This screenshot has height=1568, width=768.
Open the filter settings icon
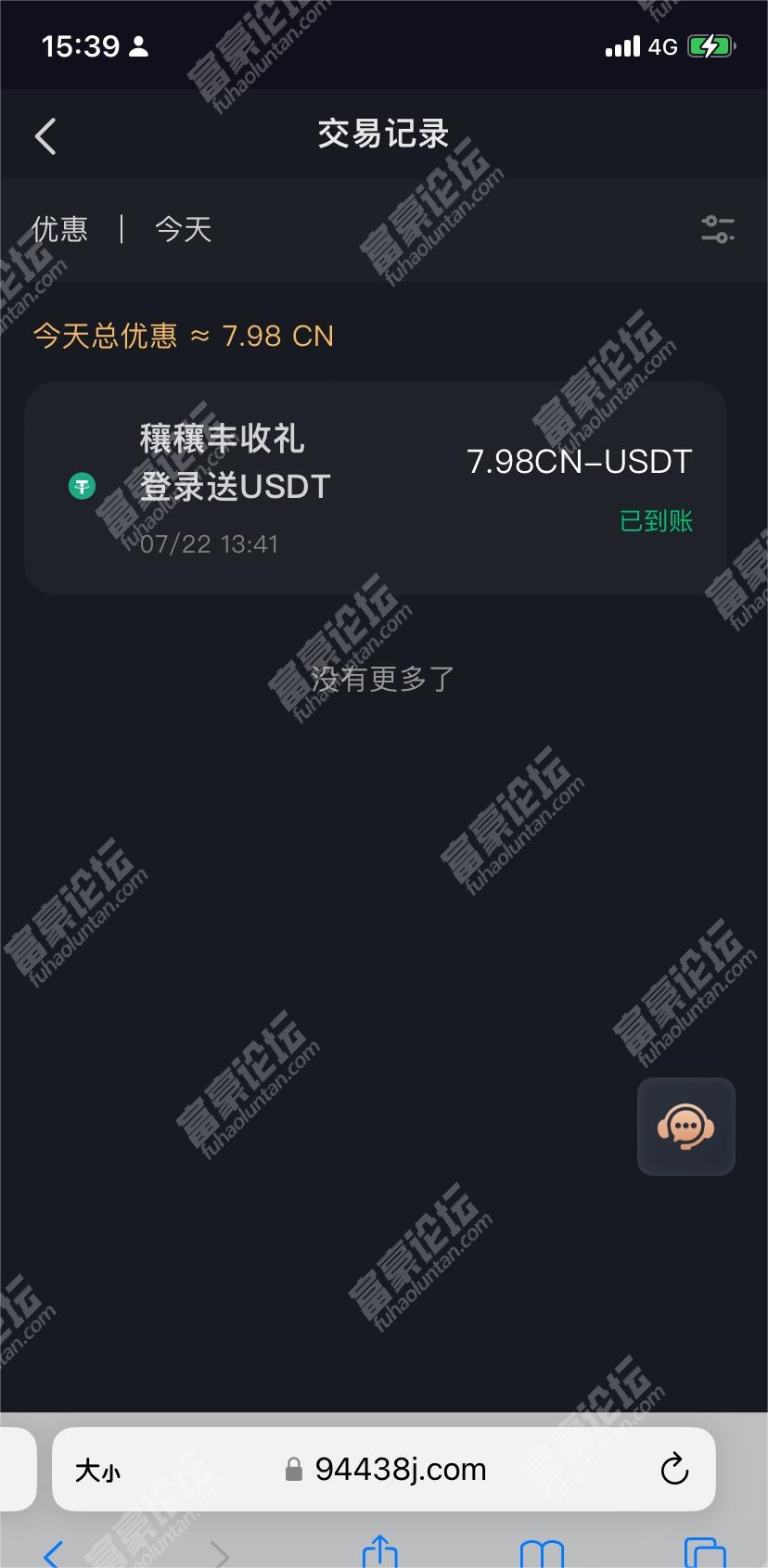(x=717, y=229)
